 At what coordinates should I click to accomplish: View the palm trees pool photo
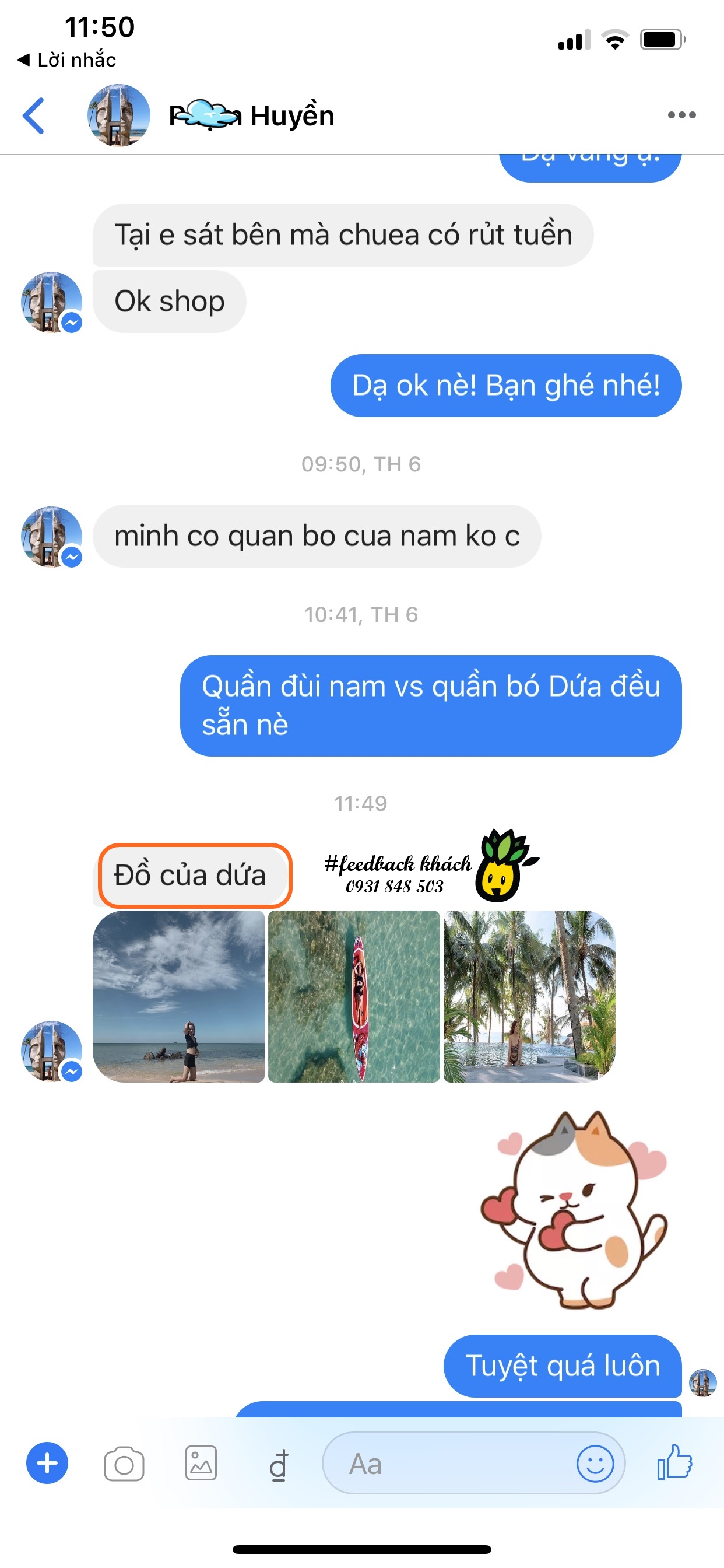pos(529,996)
